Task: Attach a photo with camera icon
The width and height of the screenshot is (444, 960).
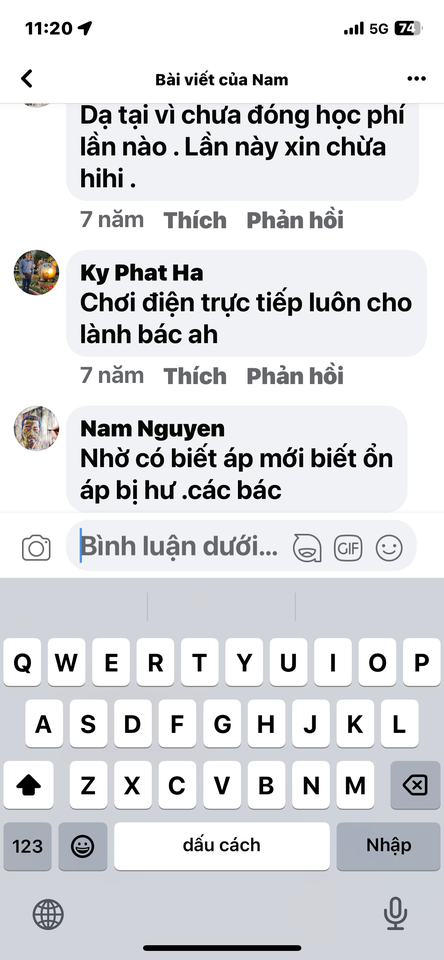Action: pyautogui.click(x=36, y=547)
